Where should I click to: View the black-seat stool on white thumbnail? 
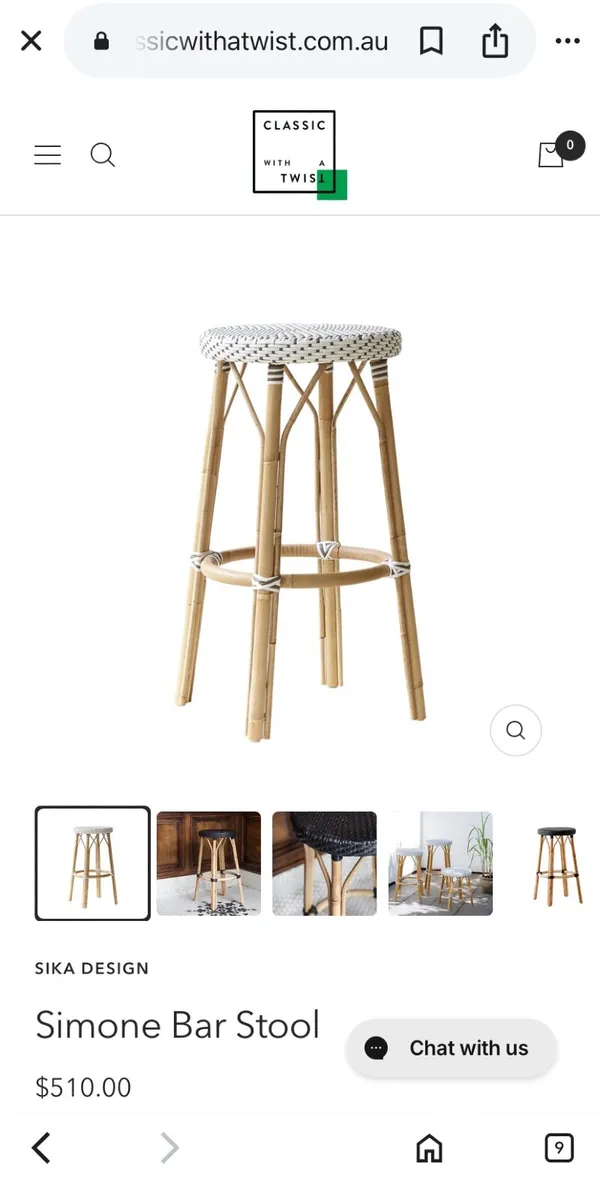(x=556, y=863)
